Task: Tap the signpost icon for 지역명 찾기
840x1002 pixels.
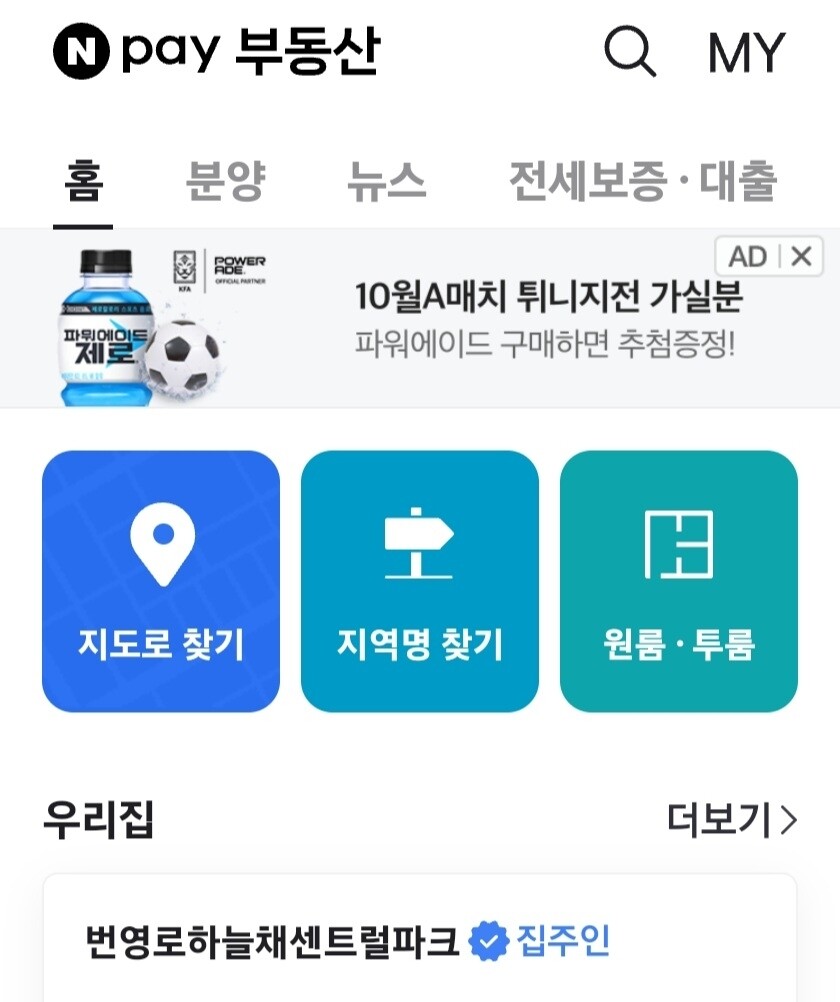Action: click(419, 544)
